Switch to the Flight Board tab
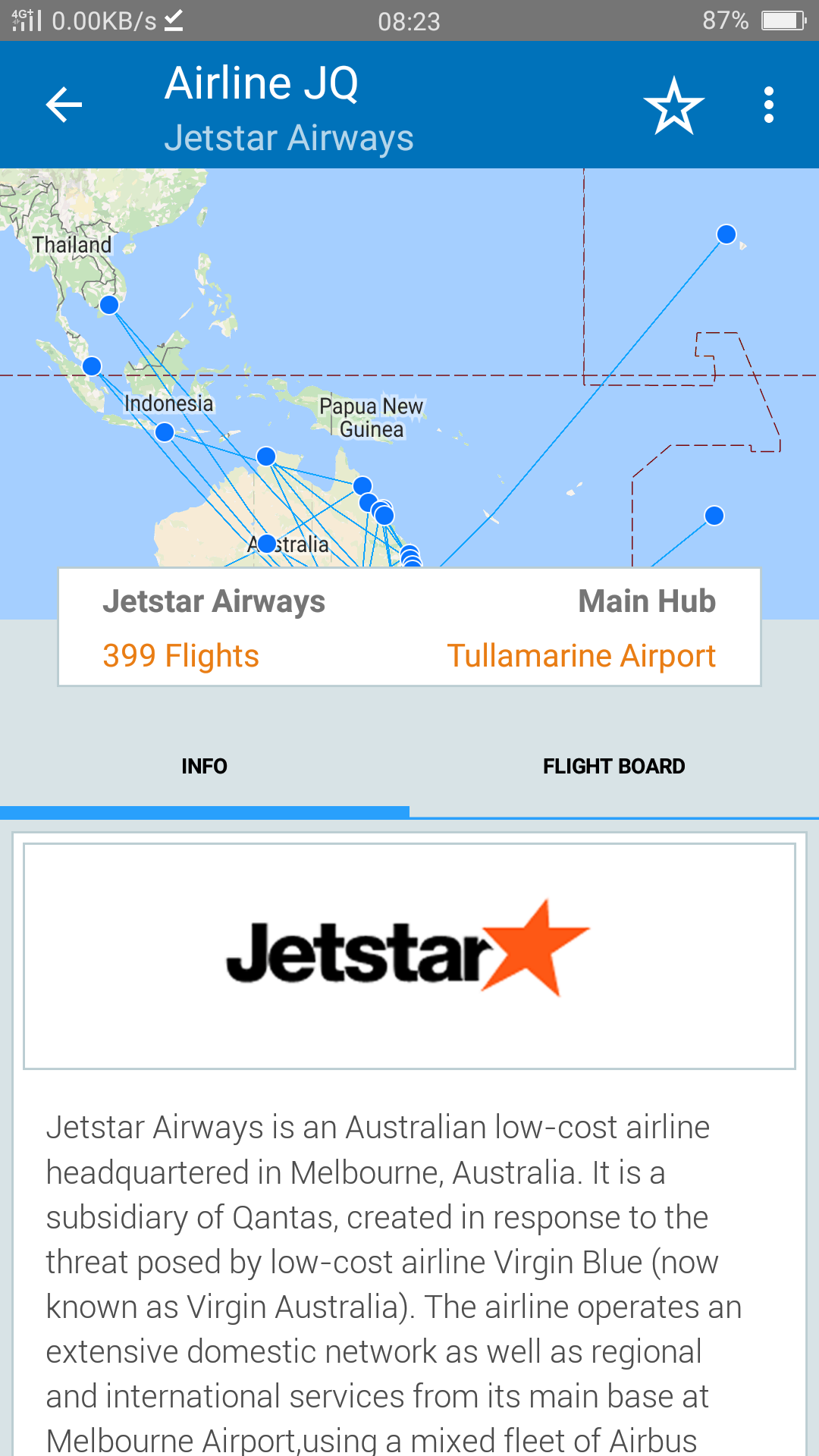 614,766
